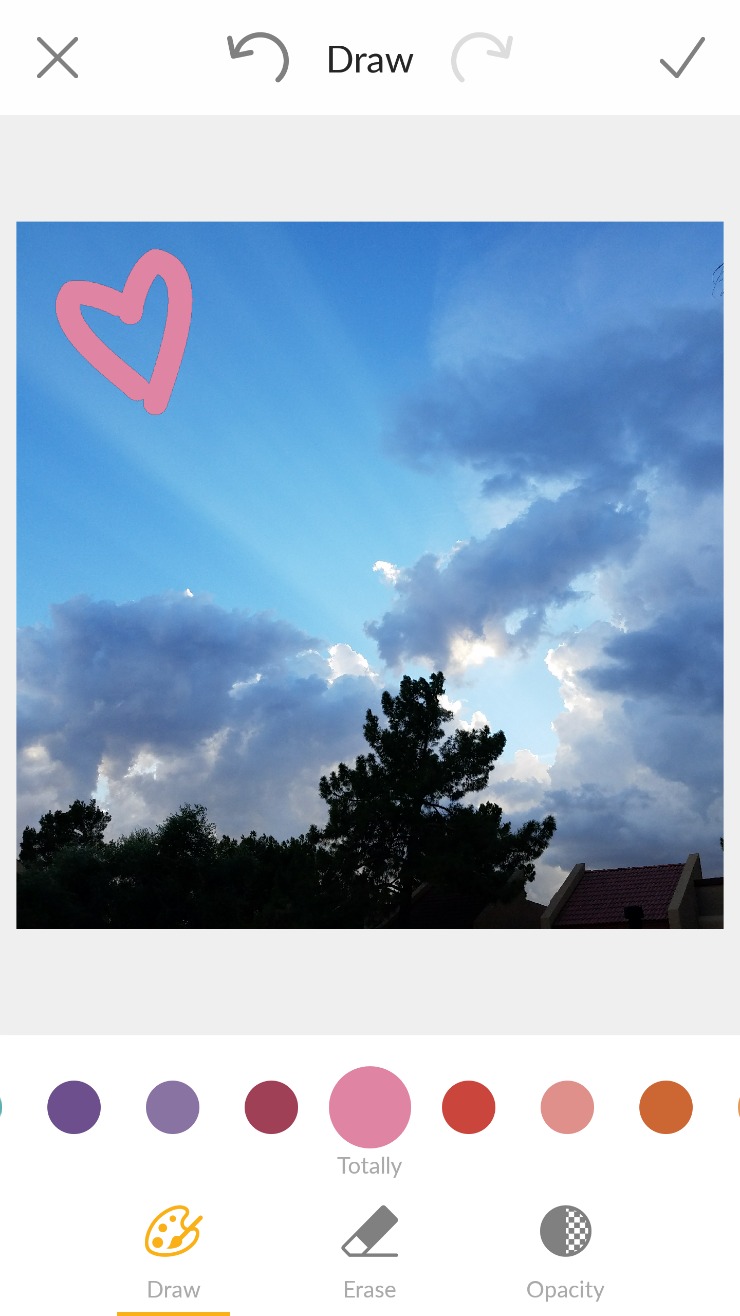
Task: Pick the red color swatch
Action: (x=469, y=1107)
